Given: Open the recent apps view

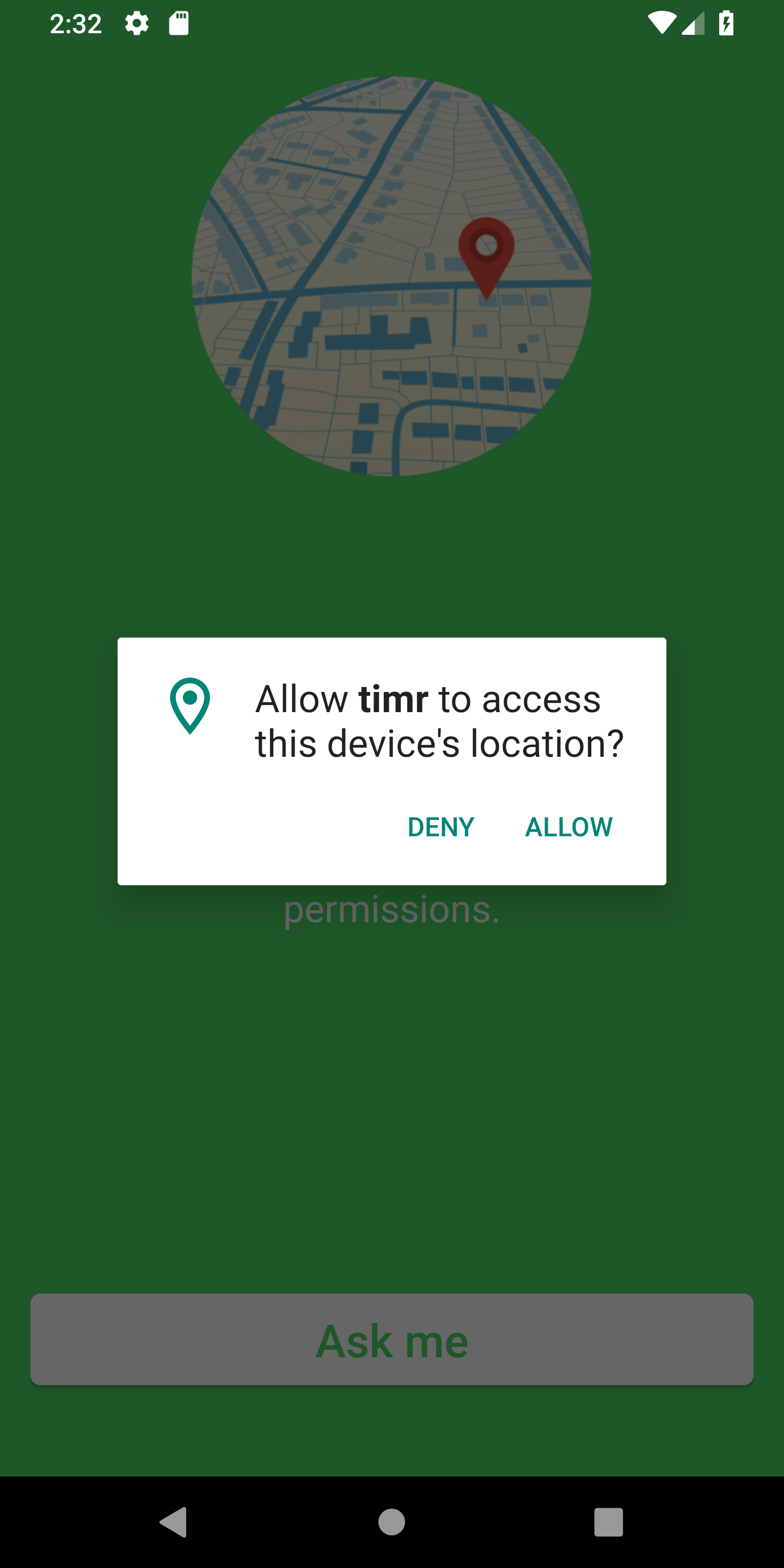Looking at the screenshot, I should [609, 1522].
